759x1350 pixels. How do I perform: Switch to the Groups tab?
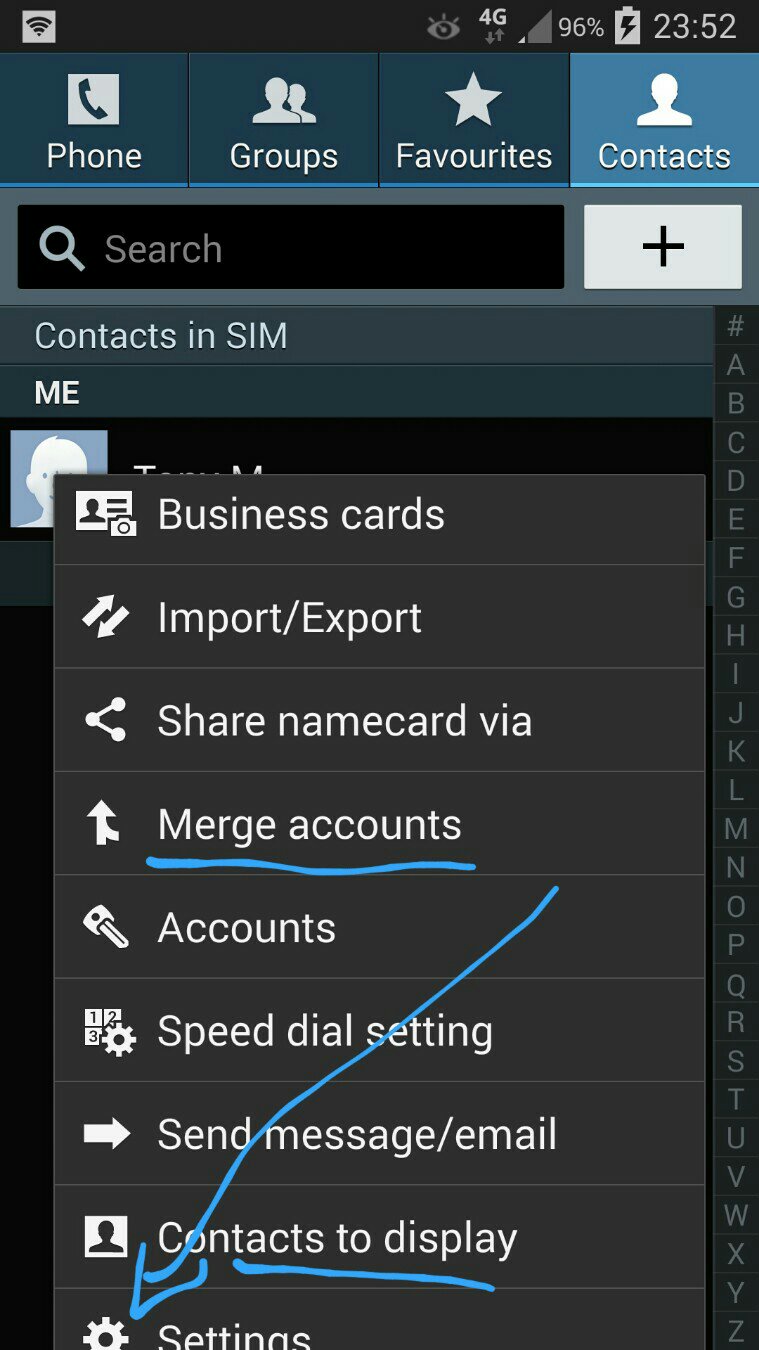coord(283,121)
